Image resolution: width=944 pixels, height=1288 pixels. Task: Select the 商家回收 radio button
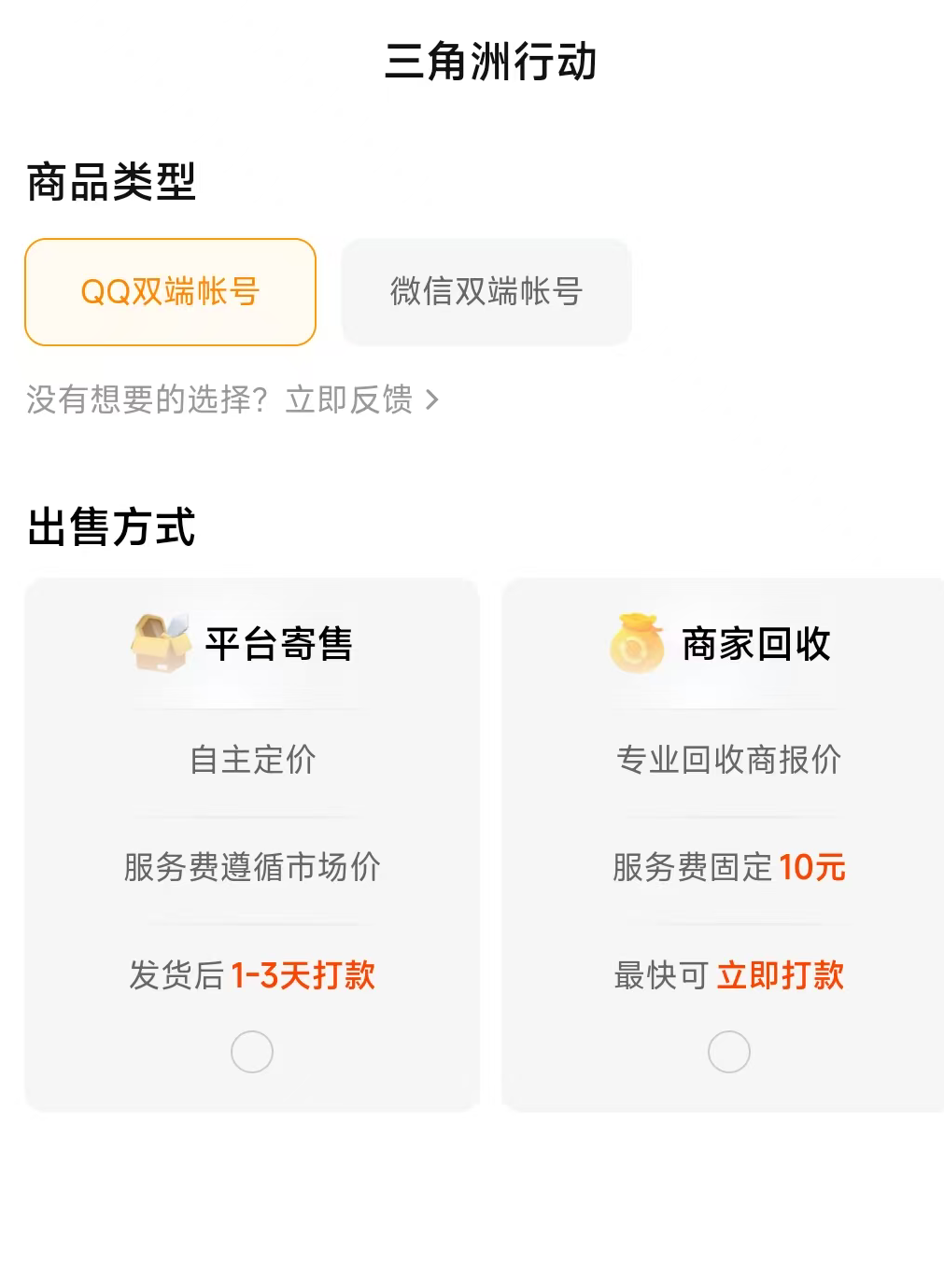(x=729, y=1052)
